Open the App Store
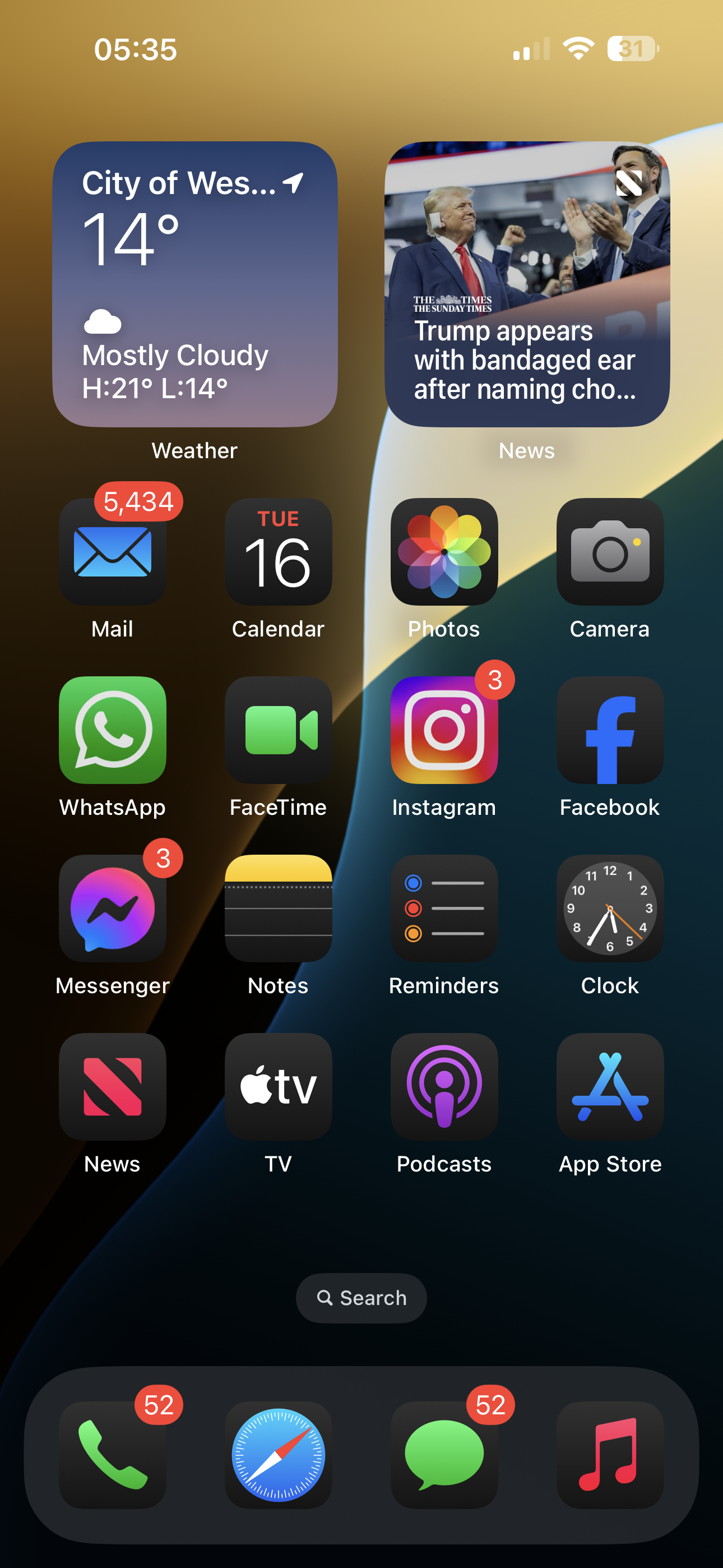This screenshot has width=723, height=1568. (610, 1086)
